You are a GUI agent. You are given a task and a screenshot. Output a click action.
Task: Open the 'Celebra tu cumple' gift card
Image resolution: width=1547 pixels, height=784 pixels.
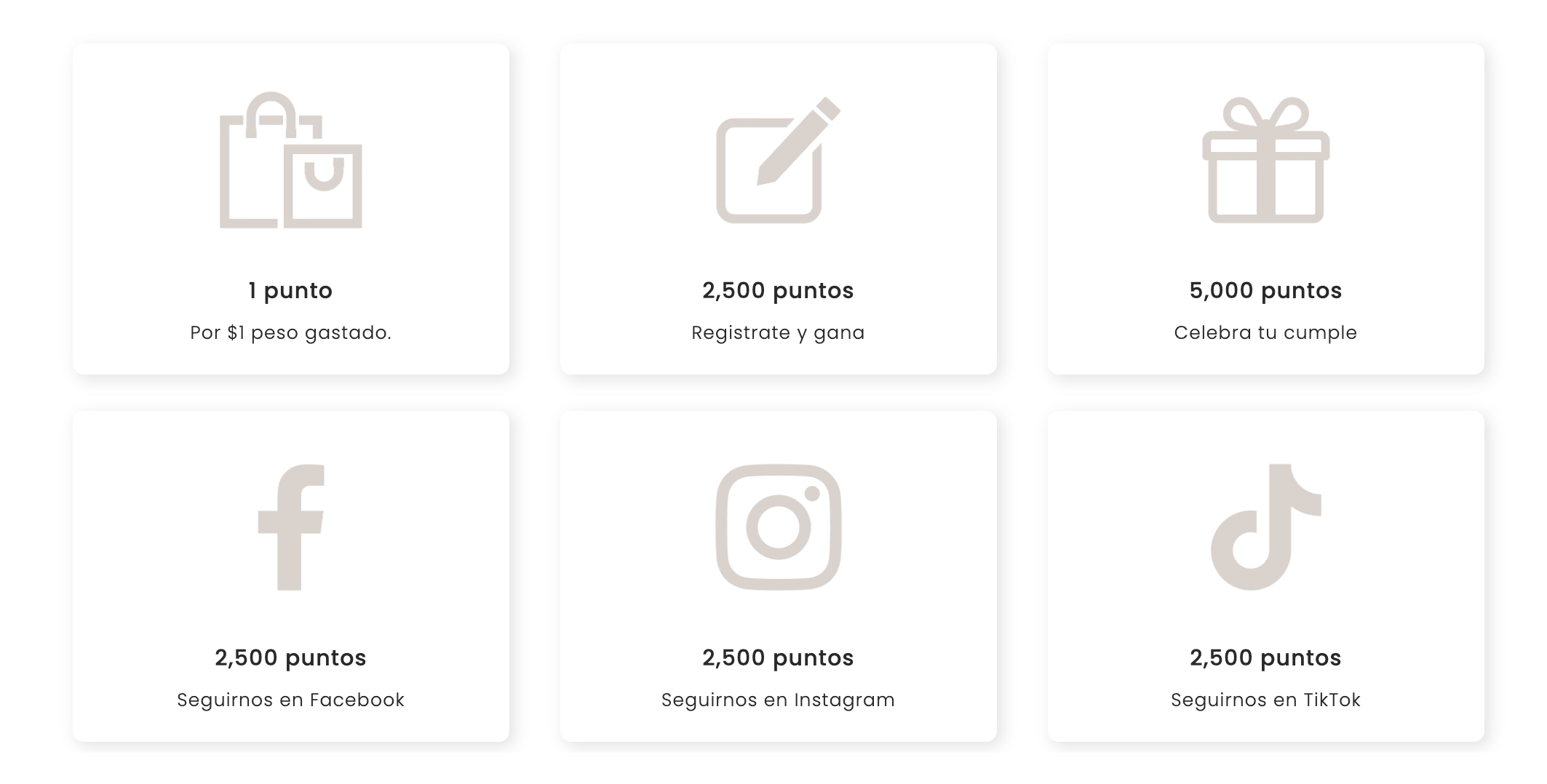pyautogui.click(x=1265, y=209)
